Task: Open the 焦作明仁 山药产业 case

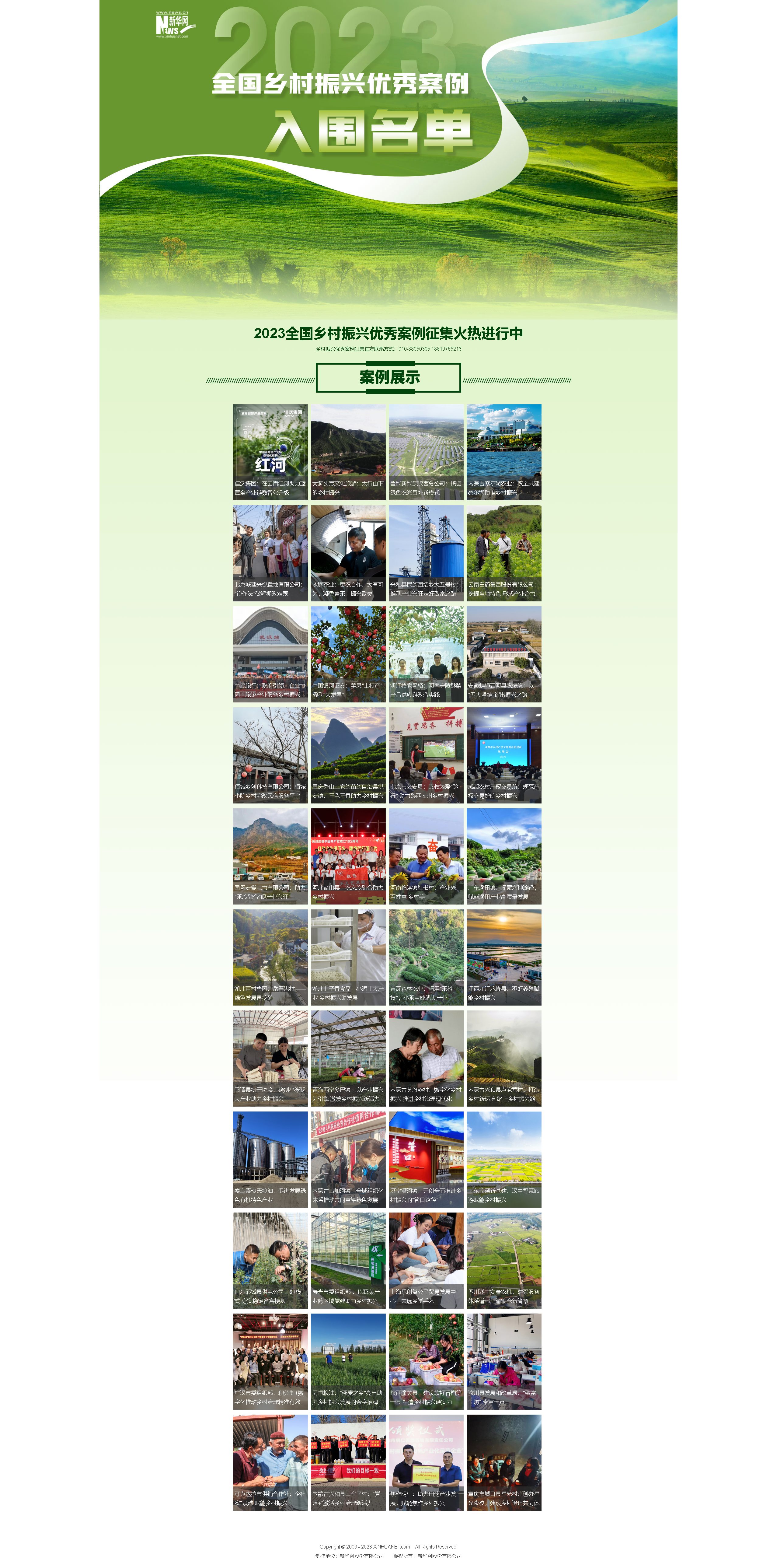Action: coord(426,1462)
